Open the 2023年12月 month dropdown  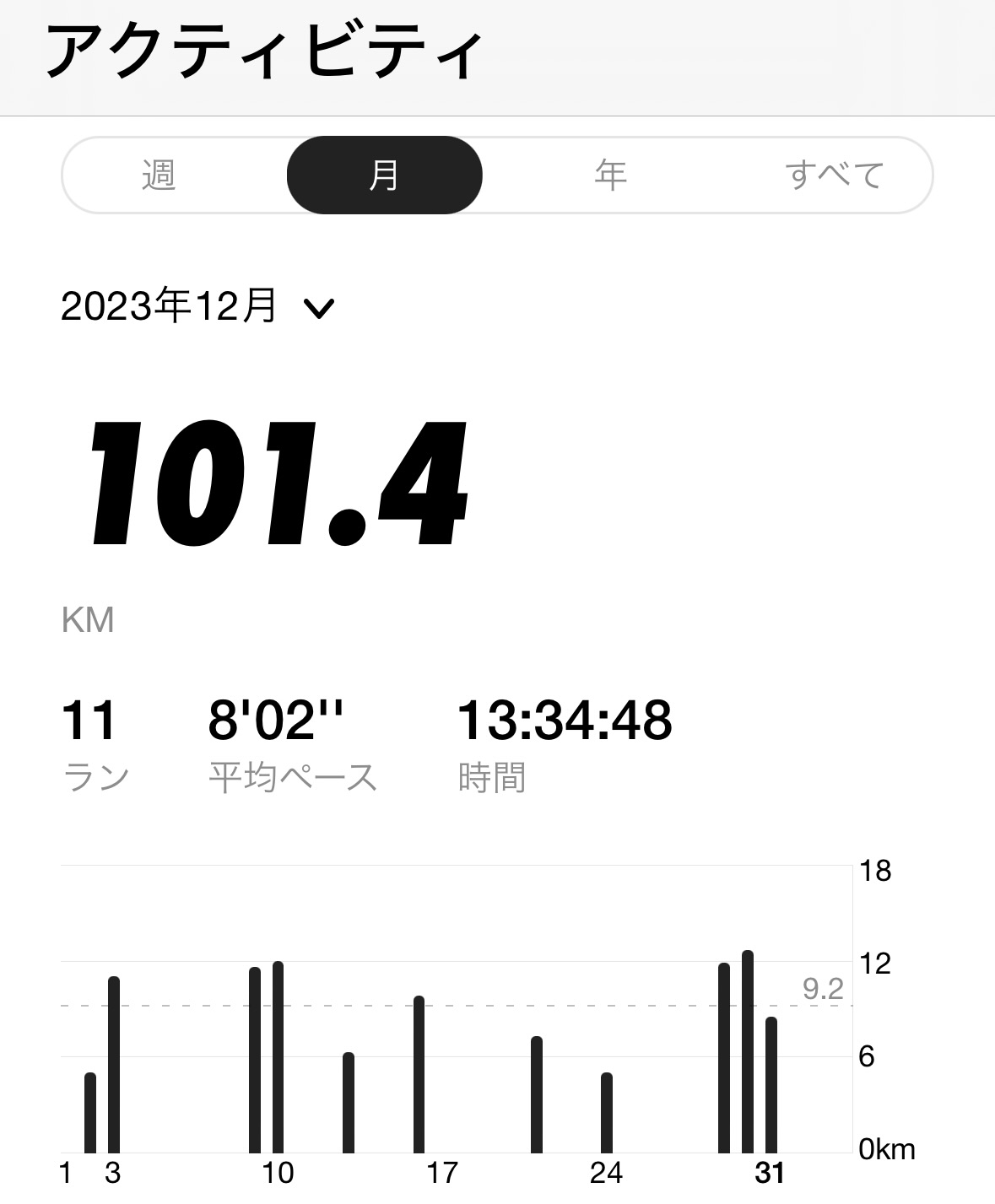198,306
